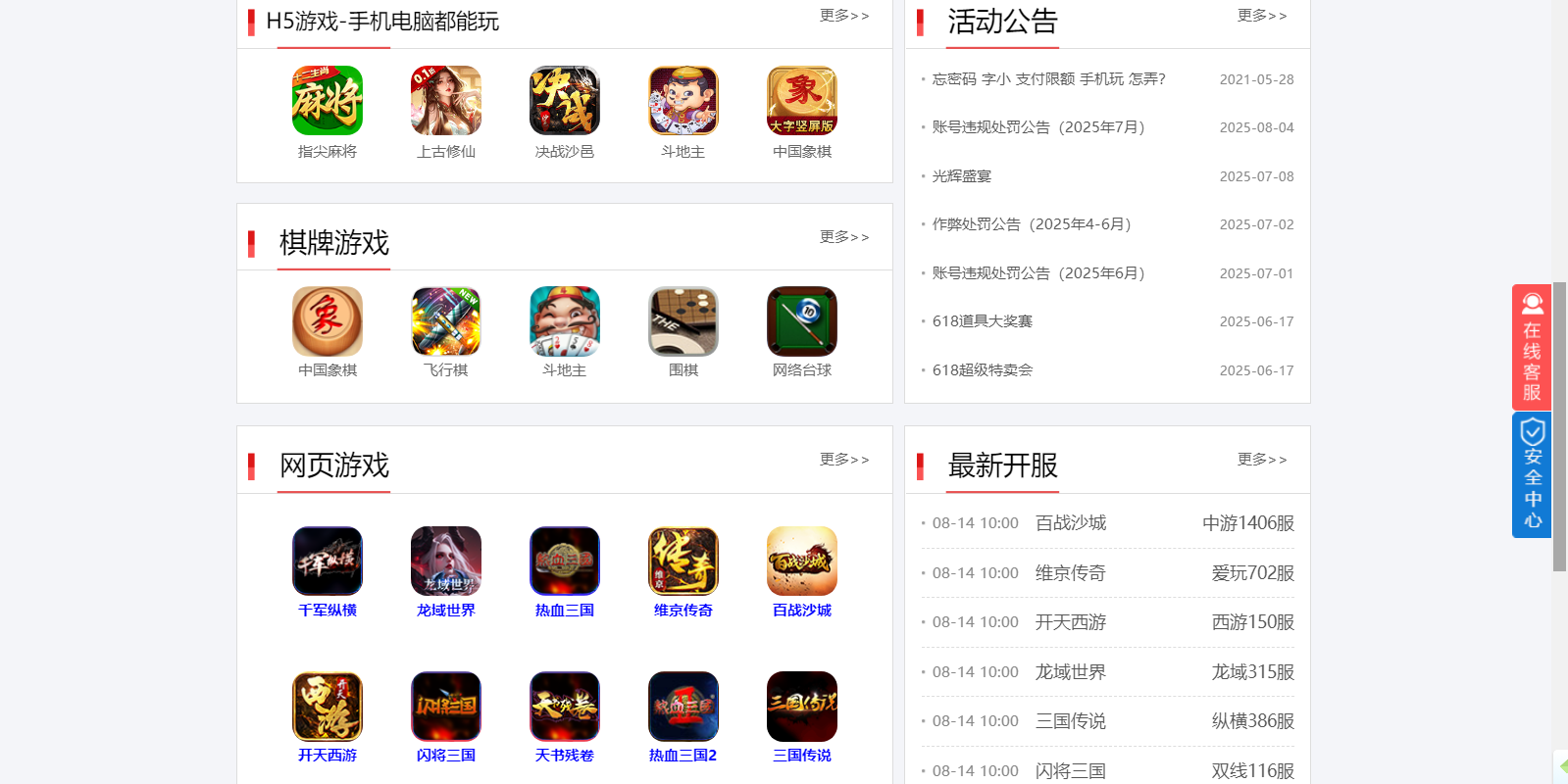Open 百战沙城 中游1406服 server entry

(x=1108, y=523)
